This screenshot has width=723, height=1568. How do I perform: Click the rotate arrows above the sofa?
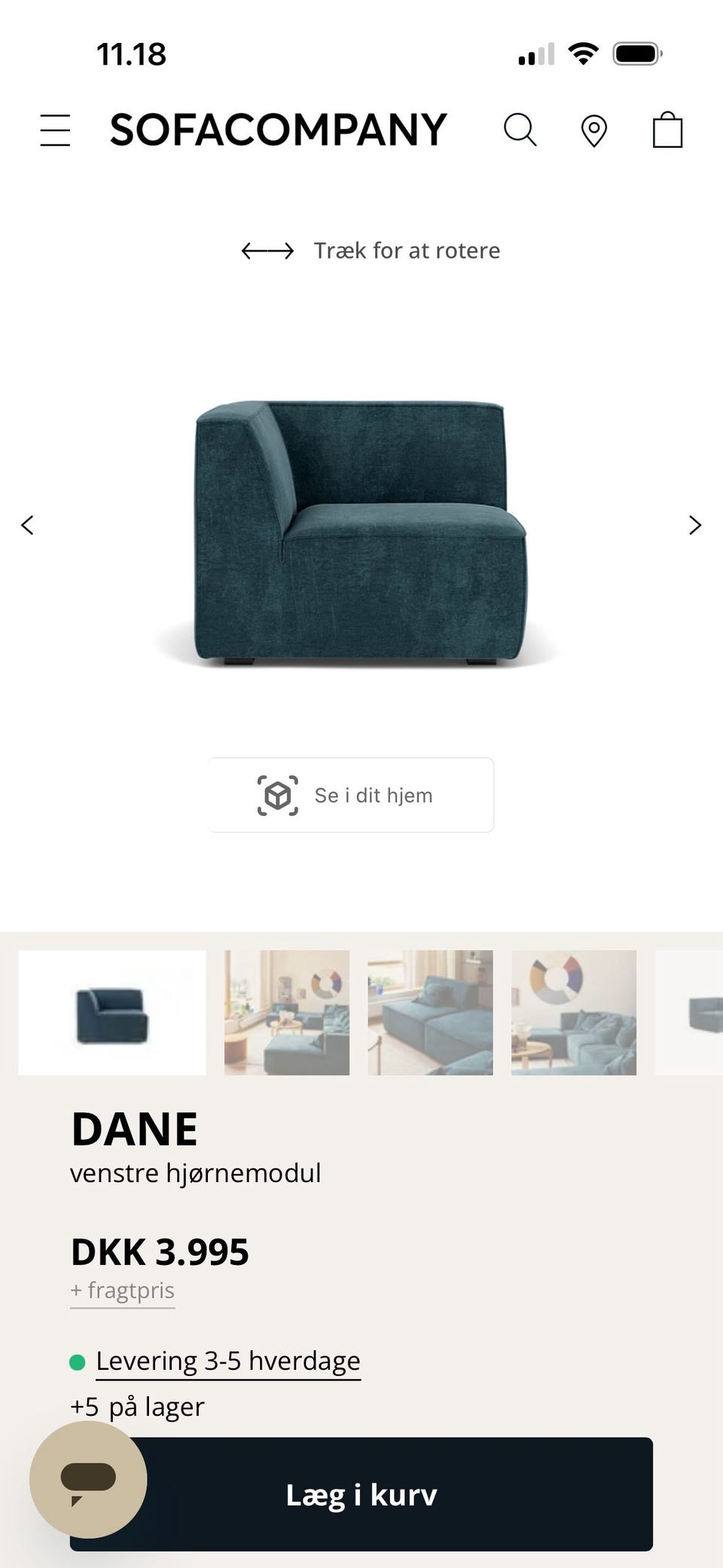268,249
